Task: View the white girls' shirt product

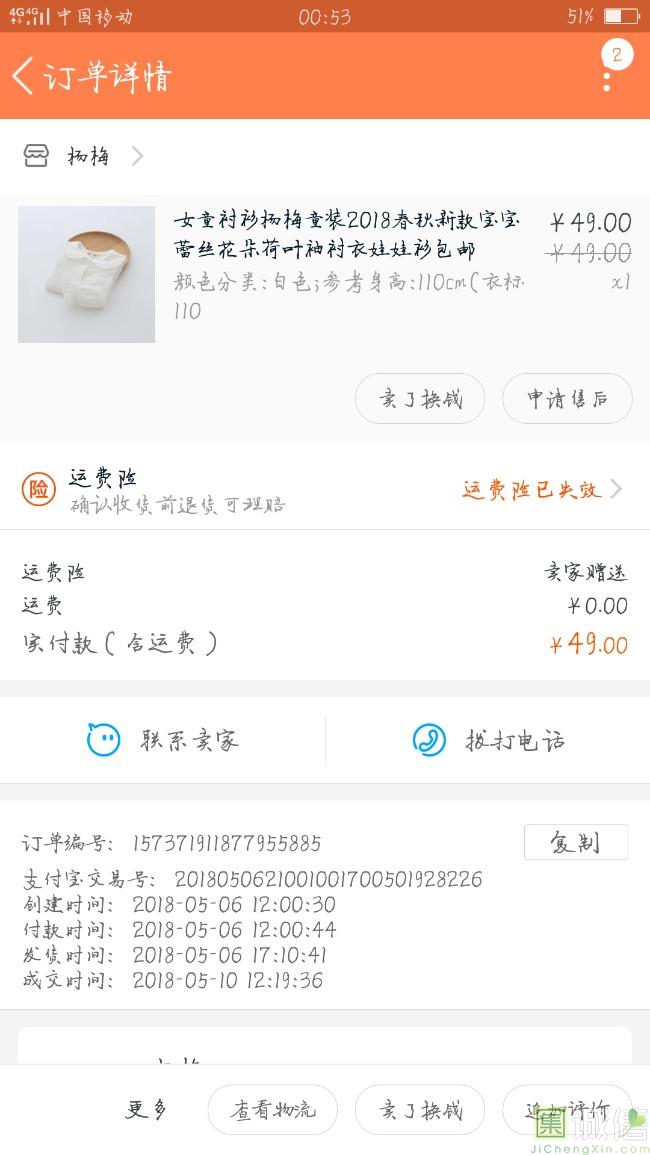Action: coord(87,275)
